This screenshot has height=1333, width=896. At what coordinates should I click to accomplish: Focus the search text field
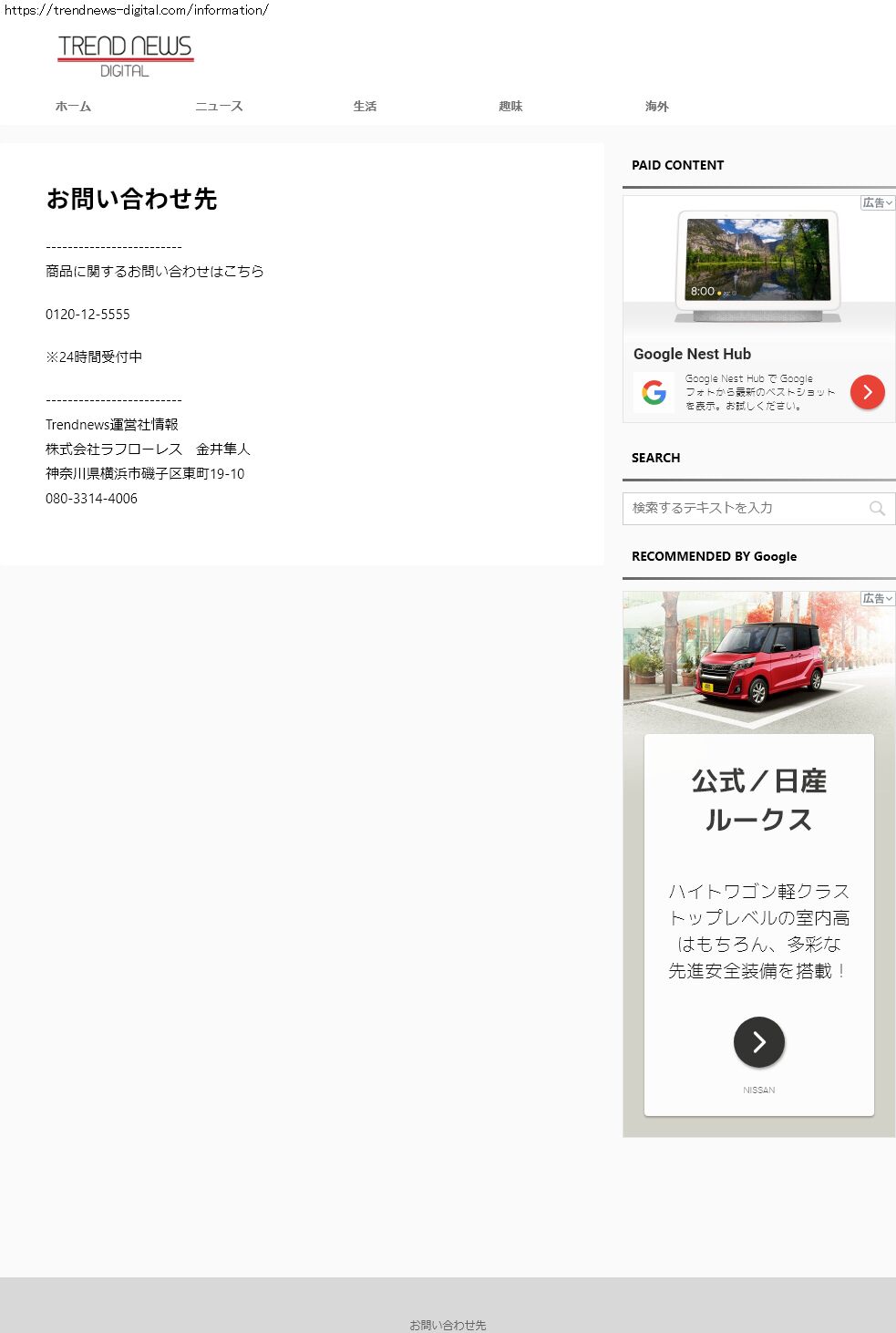click(743, 508)
